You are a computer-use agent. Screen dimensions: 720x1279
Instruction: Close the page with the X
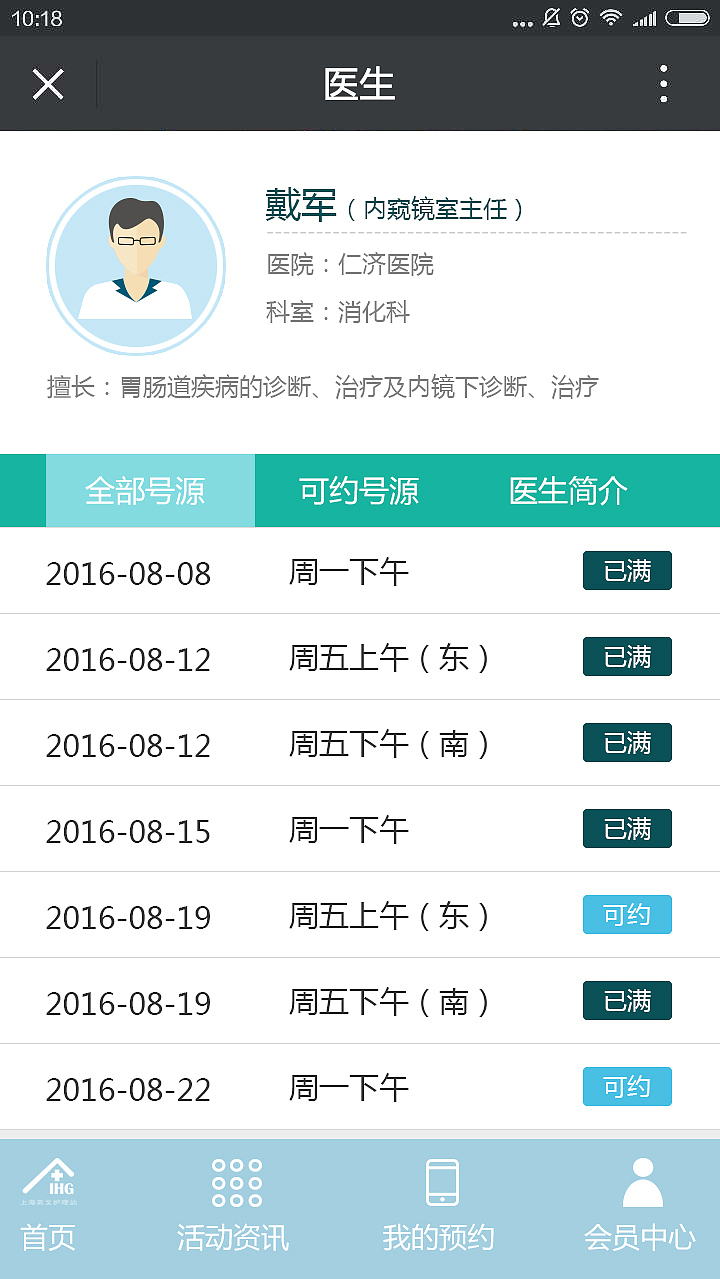(x=47, y=84)
